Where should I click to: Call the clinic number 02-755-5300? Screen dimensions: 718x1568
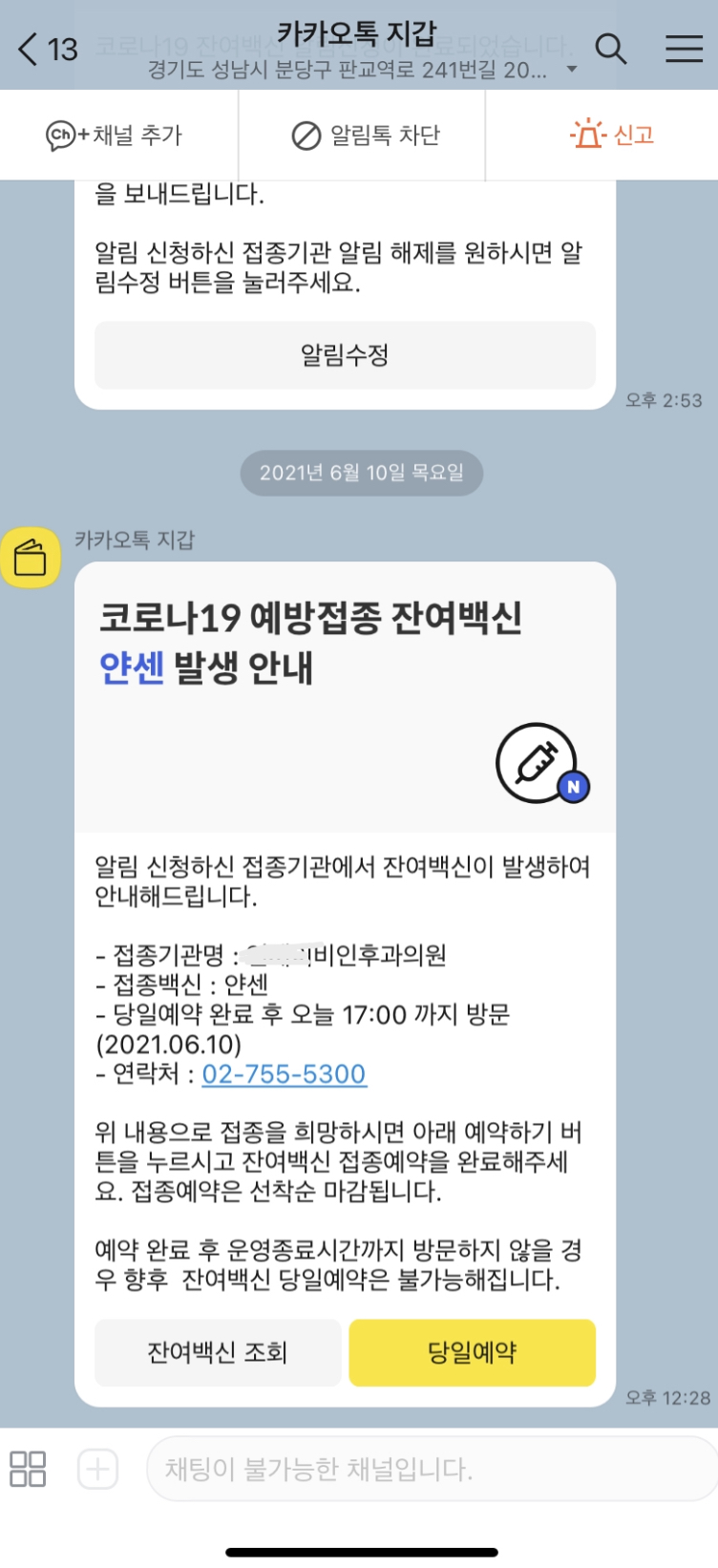coord(284,1074)
